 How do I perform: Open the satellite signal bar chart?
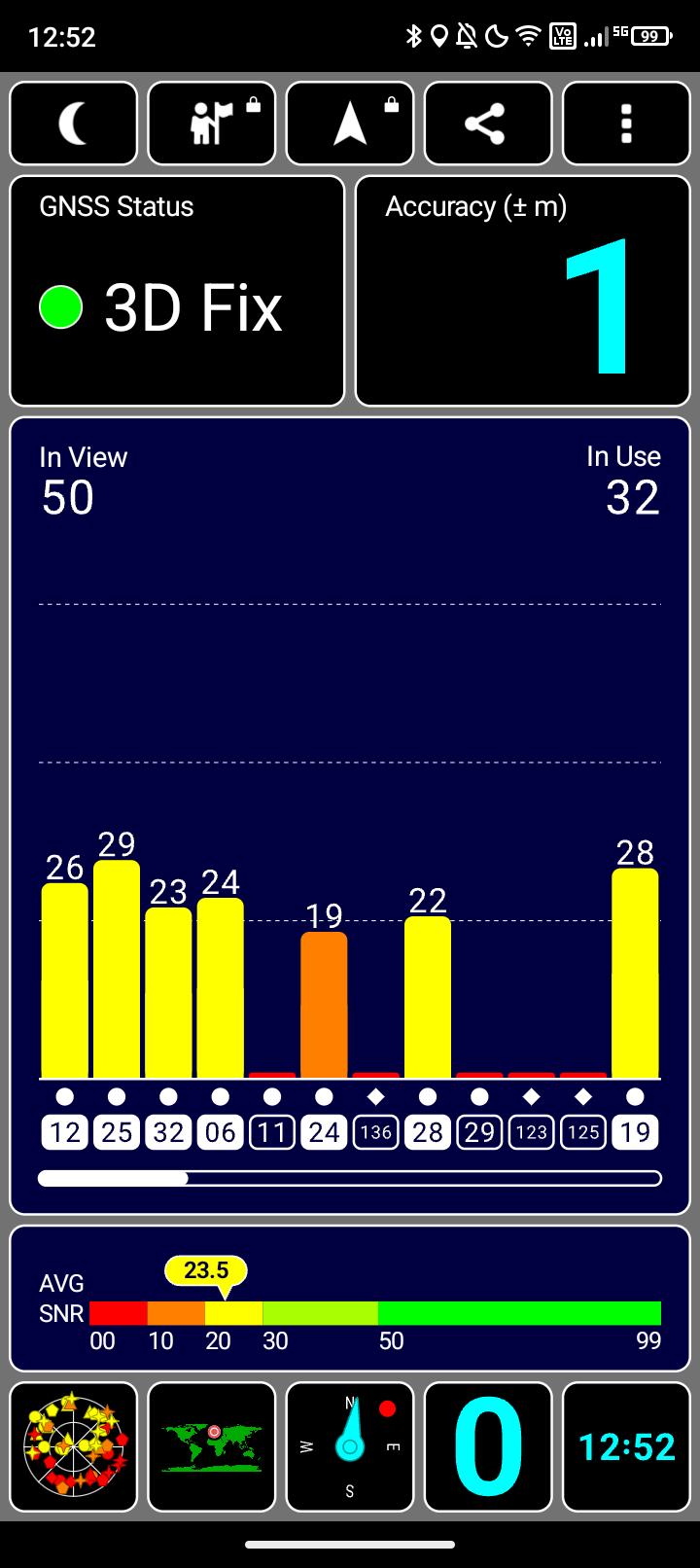tap(350, 816)
